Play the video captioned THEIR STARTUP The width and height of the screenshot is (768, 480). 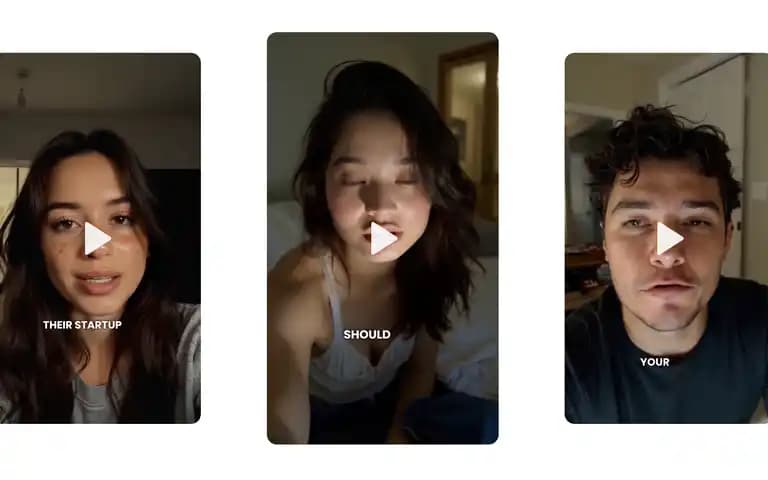pos(96,238)
